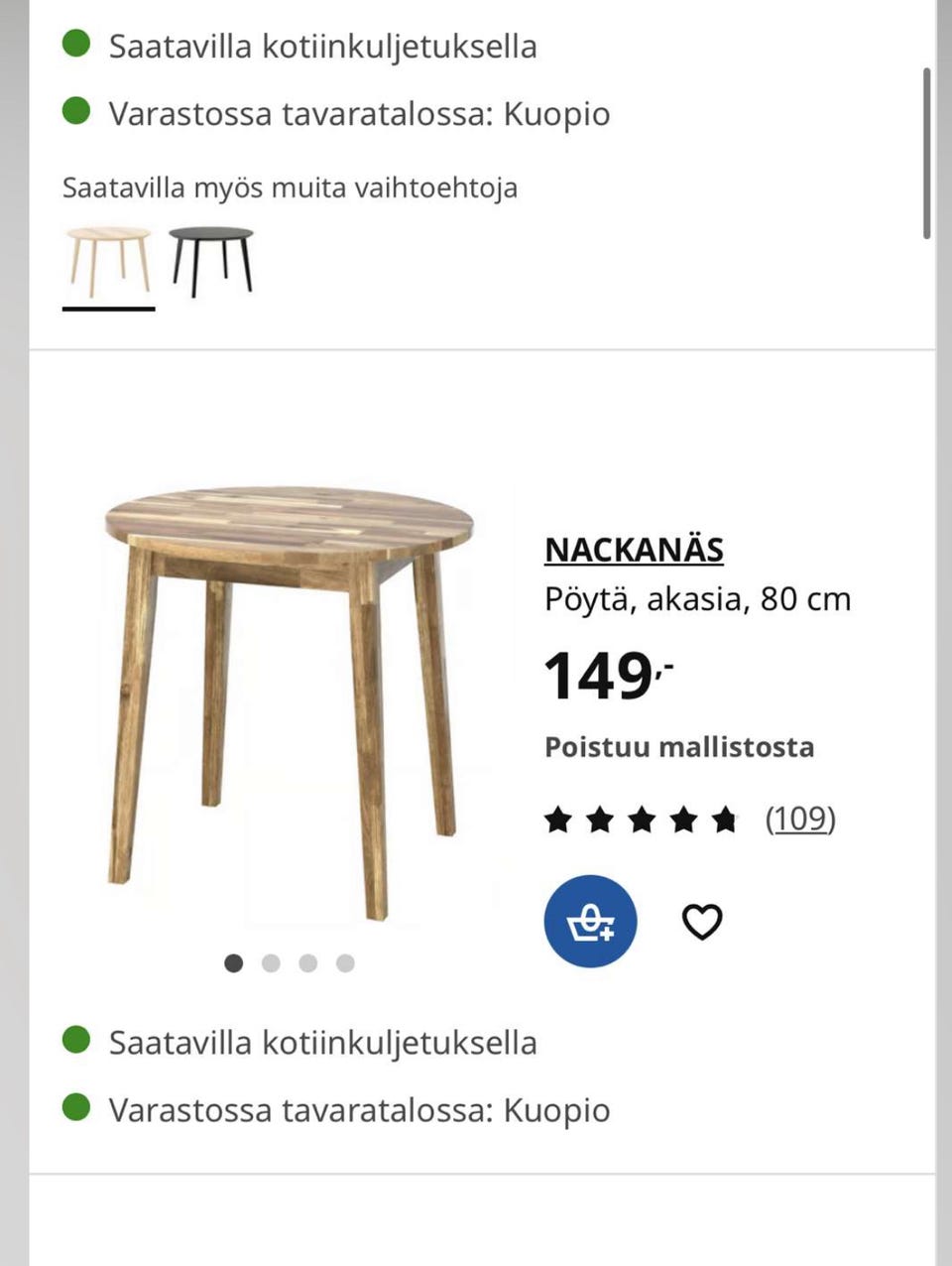Select the light birch table variant thumbnail
This screenshot has width=952, height=1266.
click(107, 258)
